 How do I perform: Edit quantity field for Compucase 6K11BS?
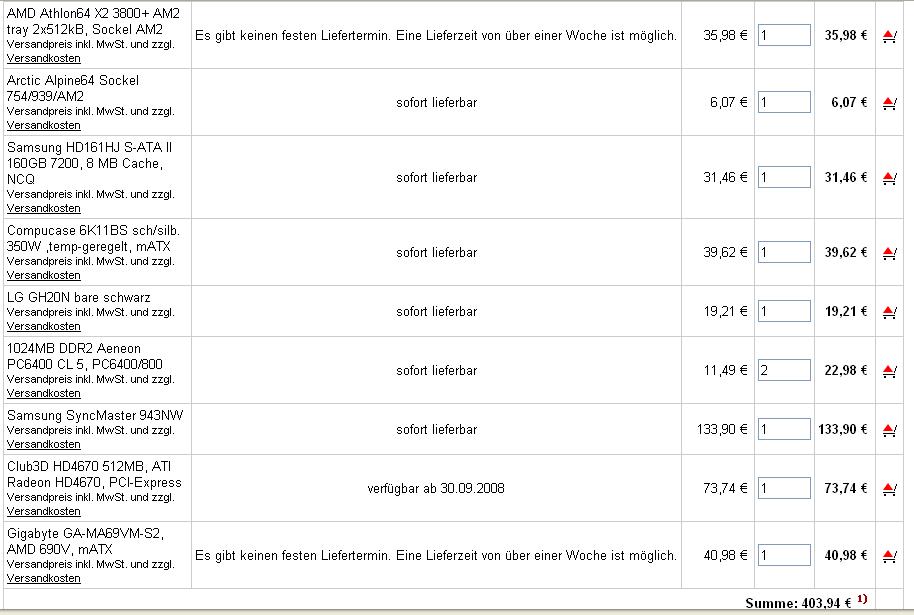point(783,252)
